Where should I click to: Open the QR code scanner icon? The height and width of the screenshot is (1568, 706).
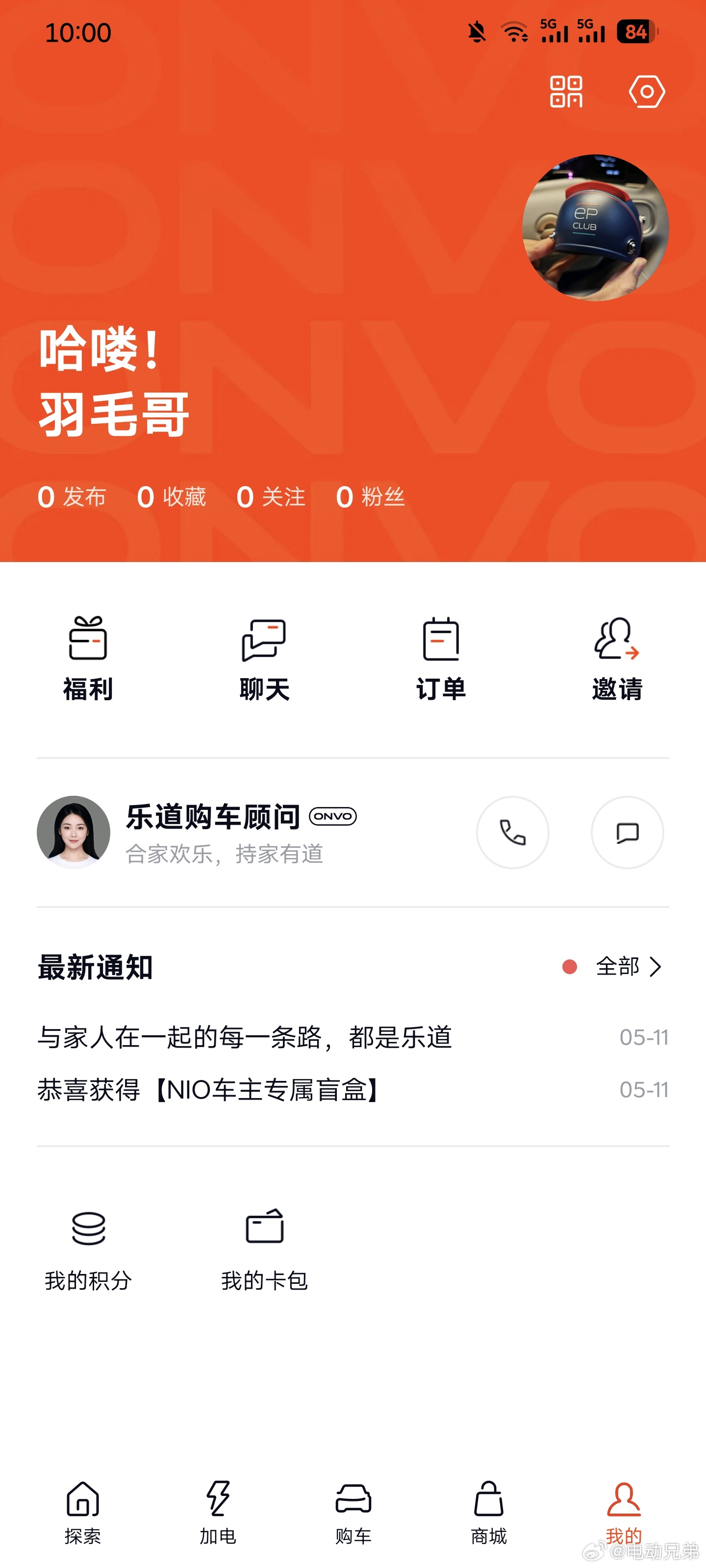566,92
